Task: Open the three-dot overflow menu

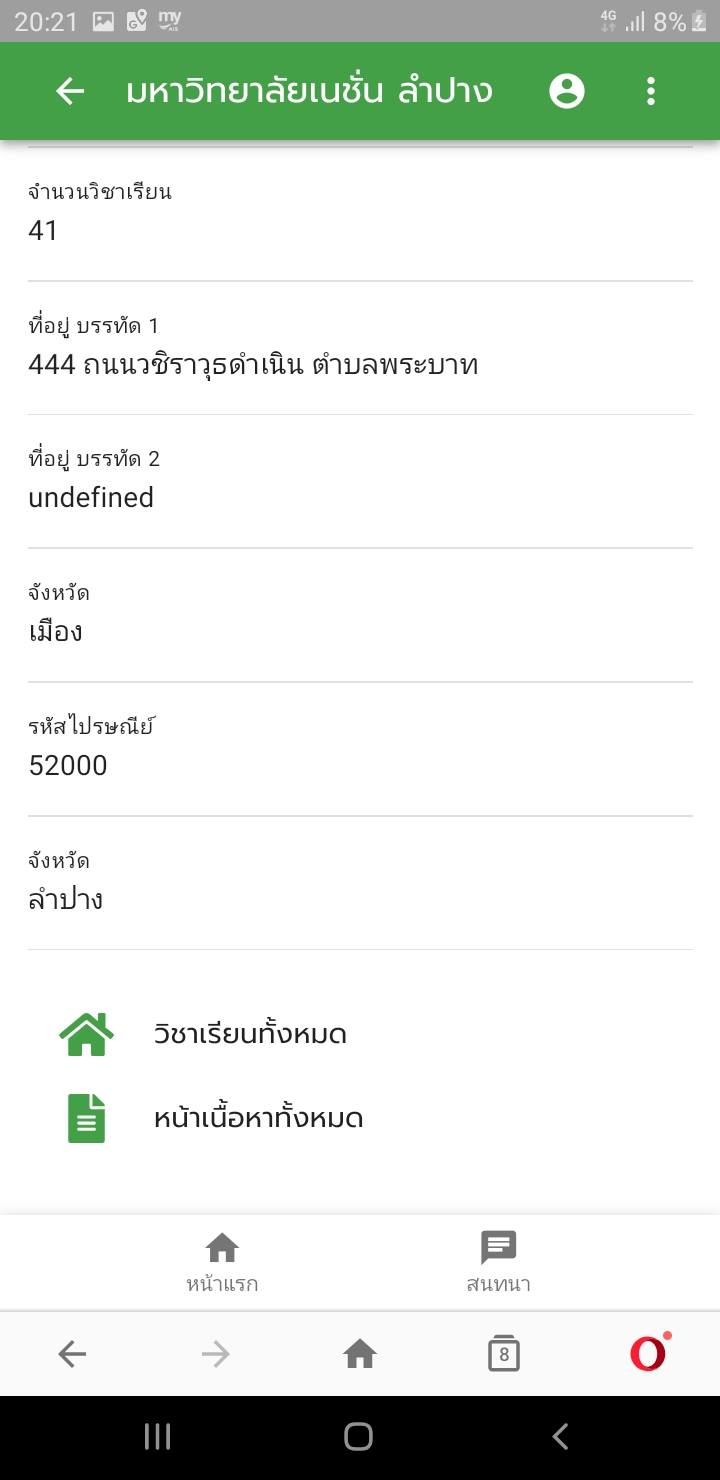Action: coord(651,91)
